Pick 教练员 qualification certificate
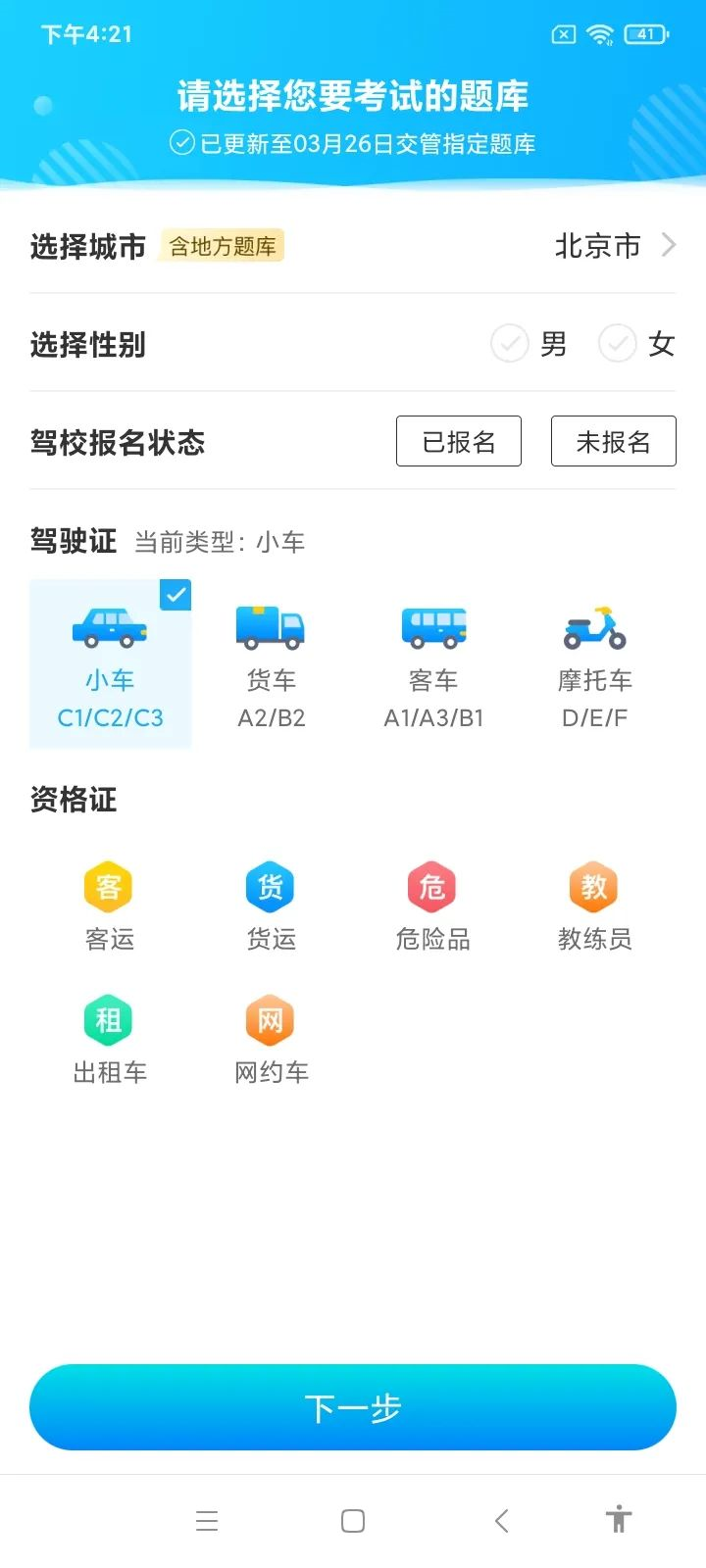The height and width of the screenshot is (1568, 706). [595, 906]
